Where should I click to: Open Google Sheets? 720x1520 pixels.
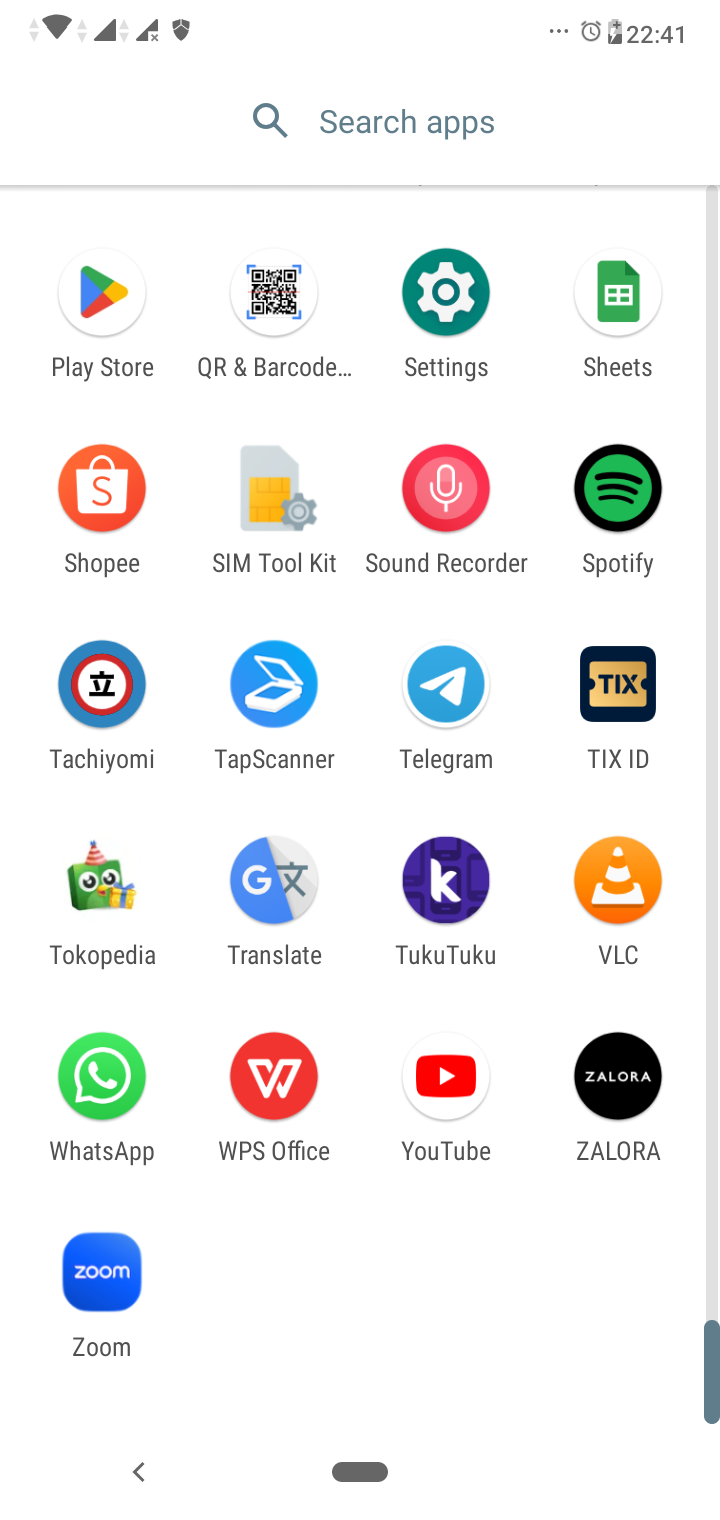[x=618, y=293]
